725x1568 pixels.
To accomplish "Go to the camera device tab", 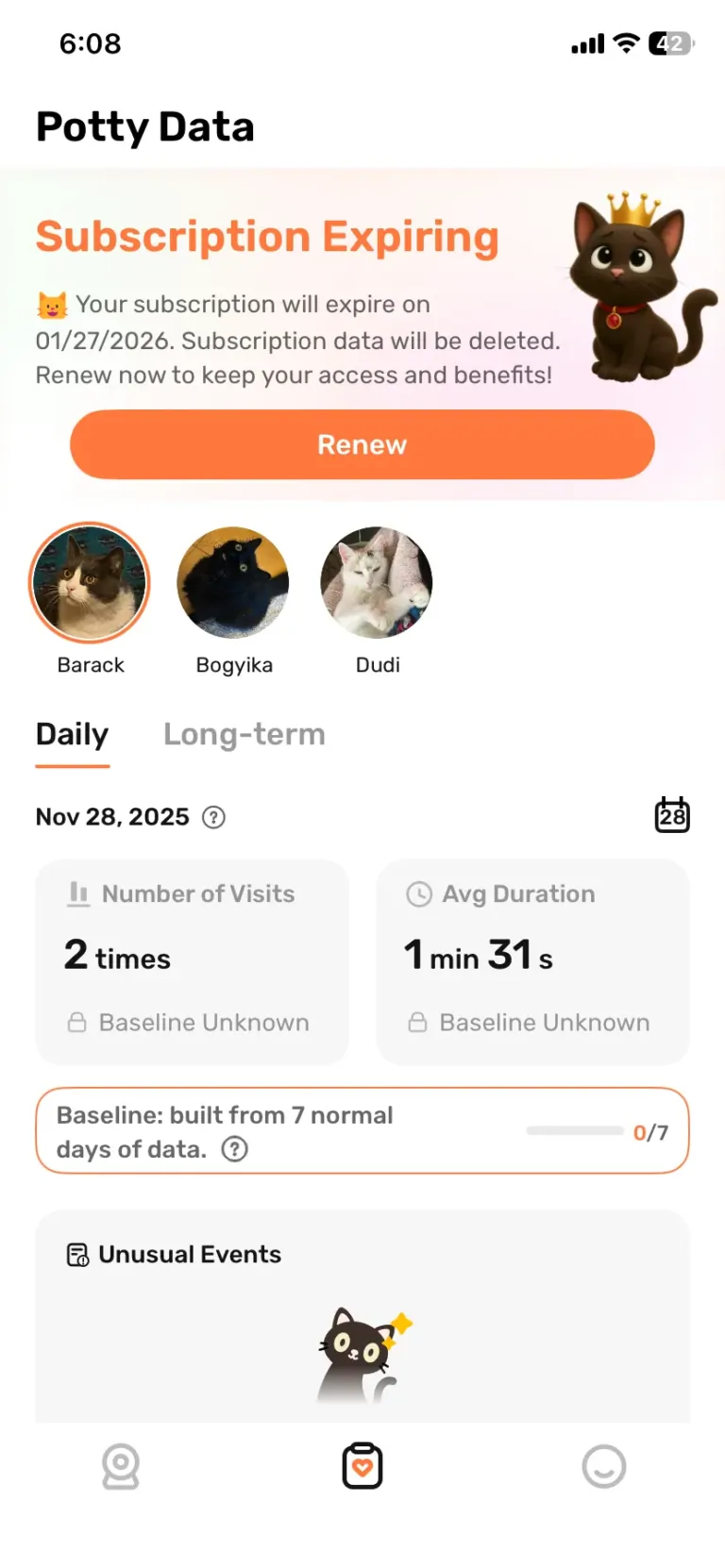I will pos(121,1467).
